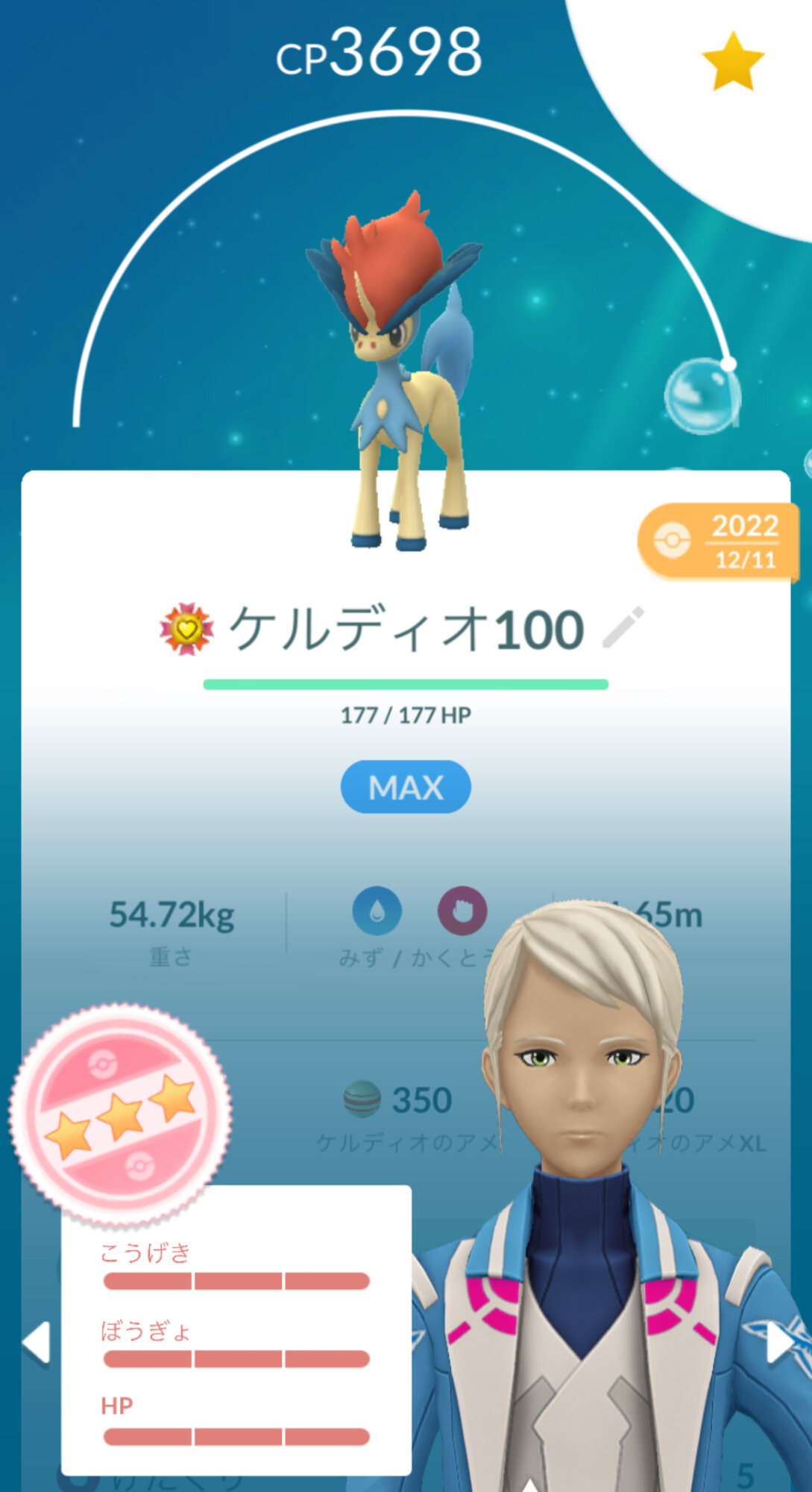Toggle the favorite star for Keldeo
The width and height of the screenshot is (812, 1492).
(733, 62)
